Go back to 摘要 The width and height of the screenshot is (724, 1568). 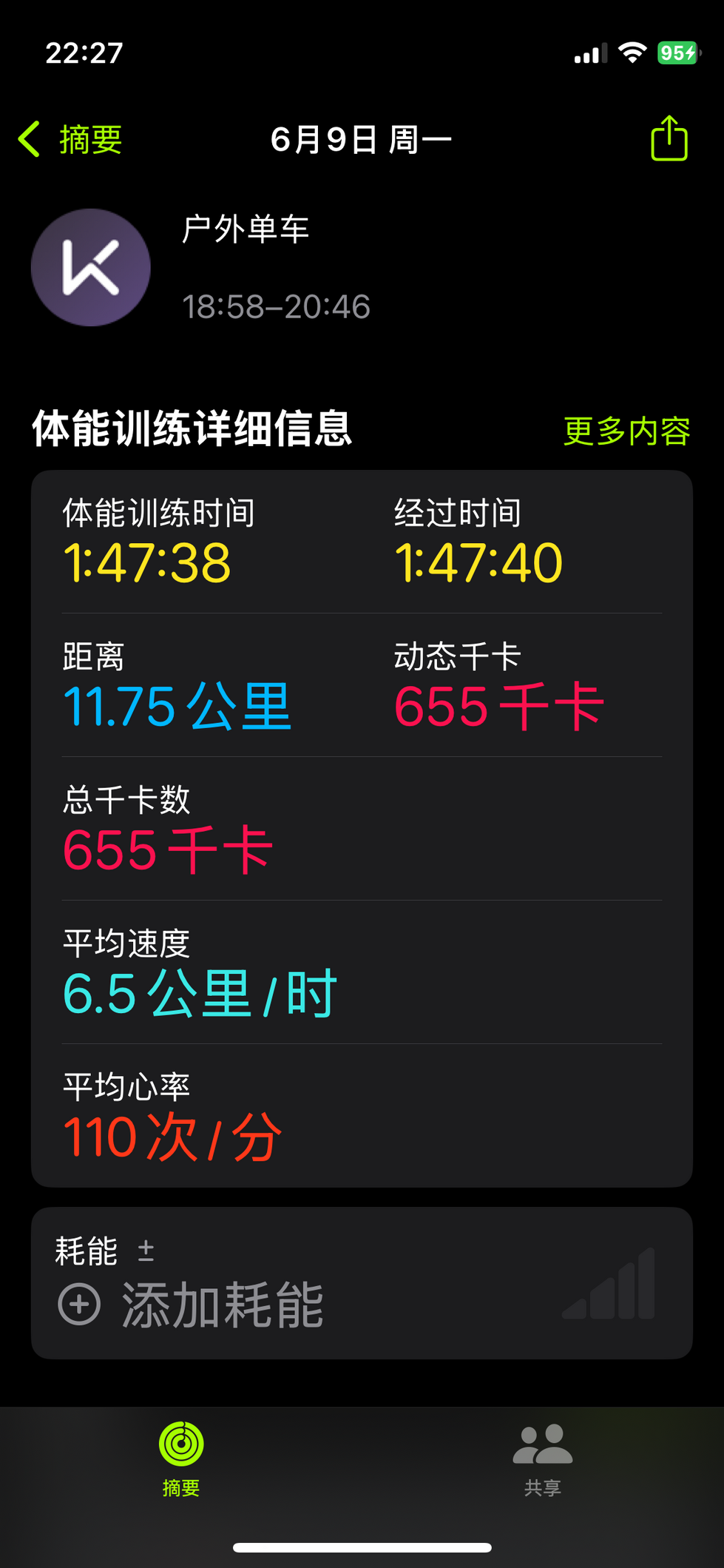(70, 139)
